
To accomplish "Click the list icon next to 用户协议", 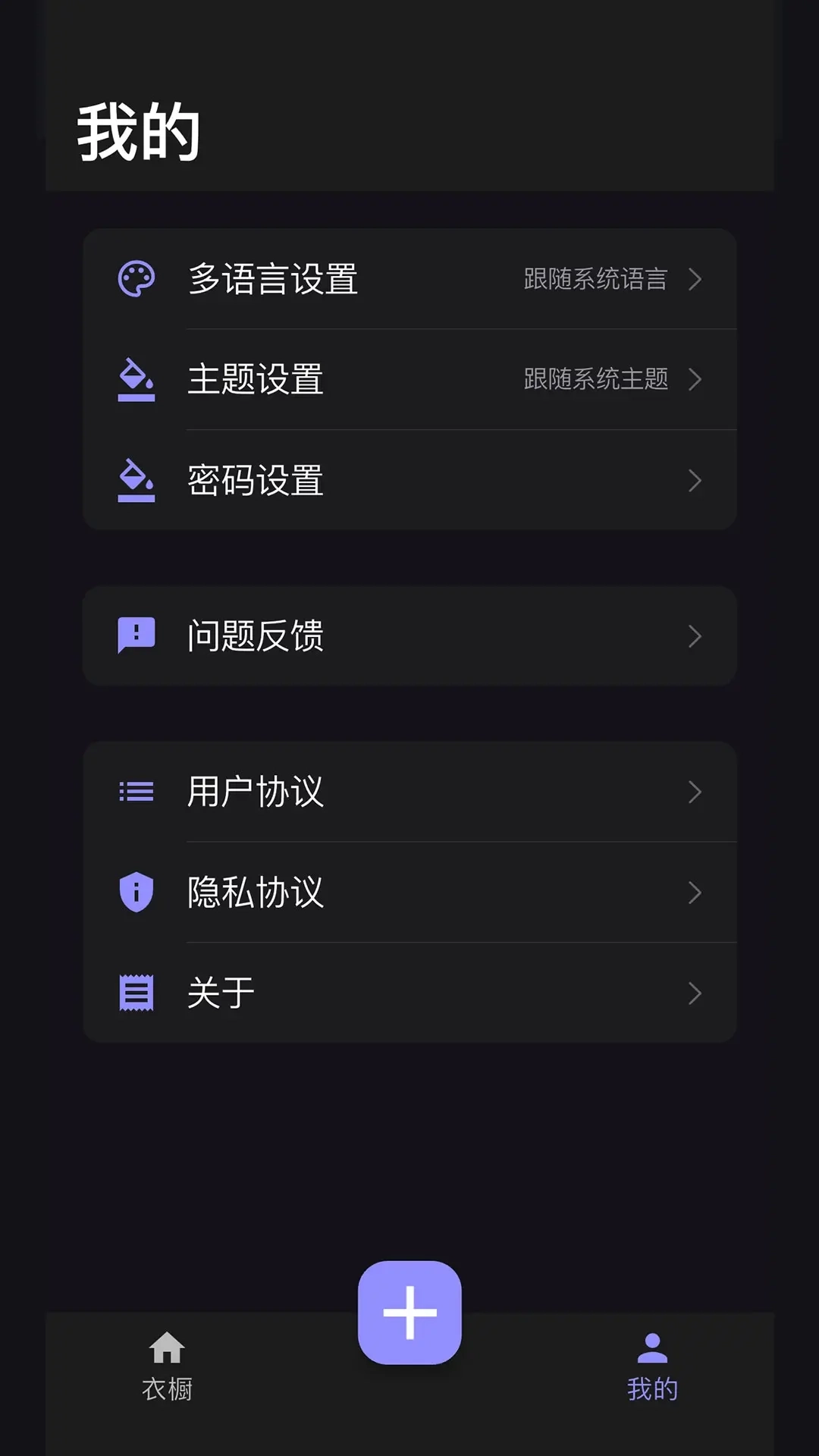I will pyautogui.click(x=136, y=792).
